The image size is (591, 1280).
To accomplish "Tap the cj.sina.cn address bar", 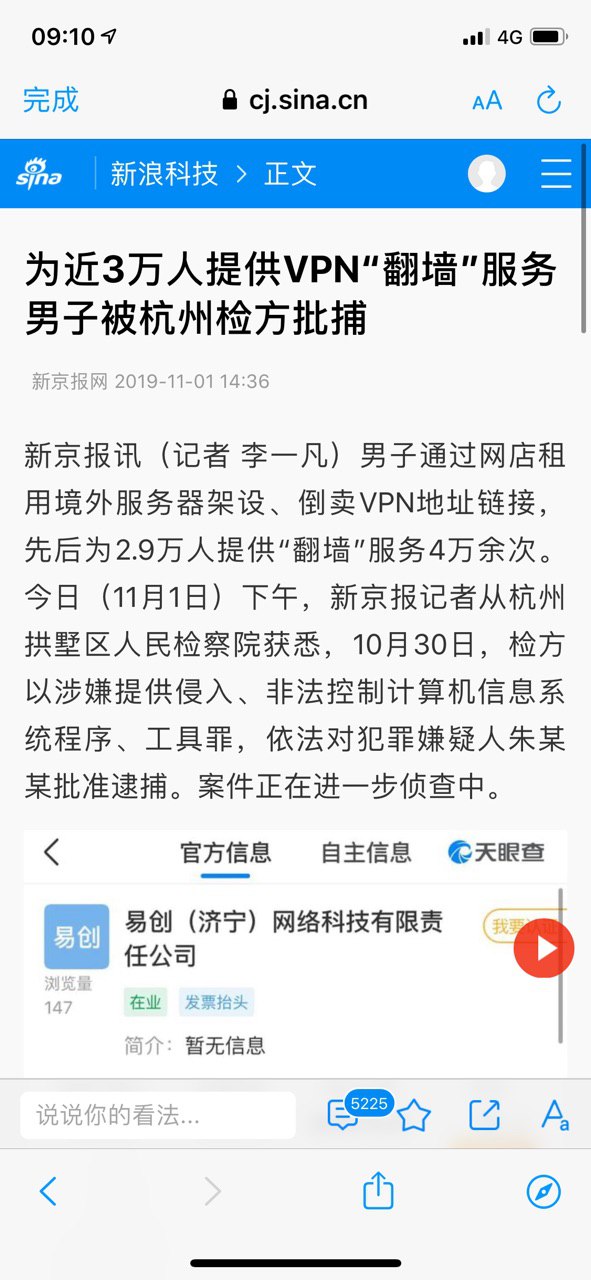I will tap(295, 100).
